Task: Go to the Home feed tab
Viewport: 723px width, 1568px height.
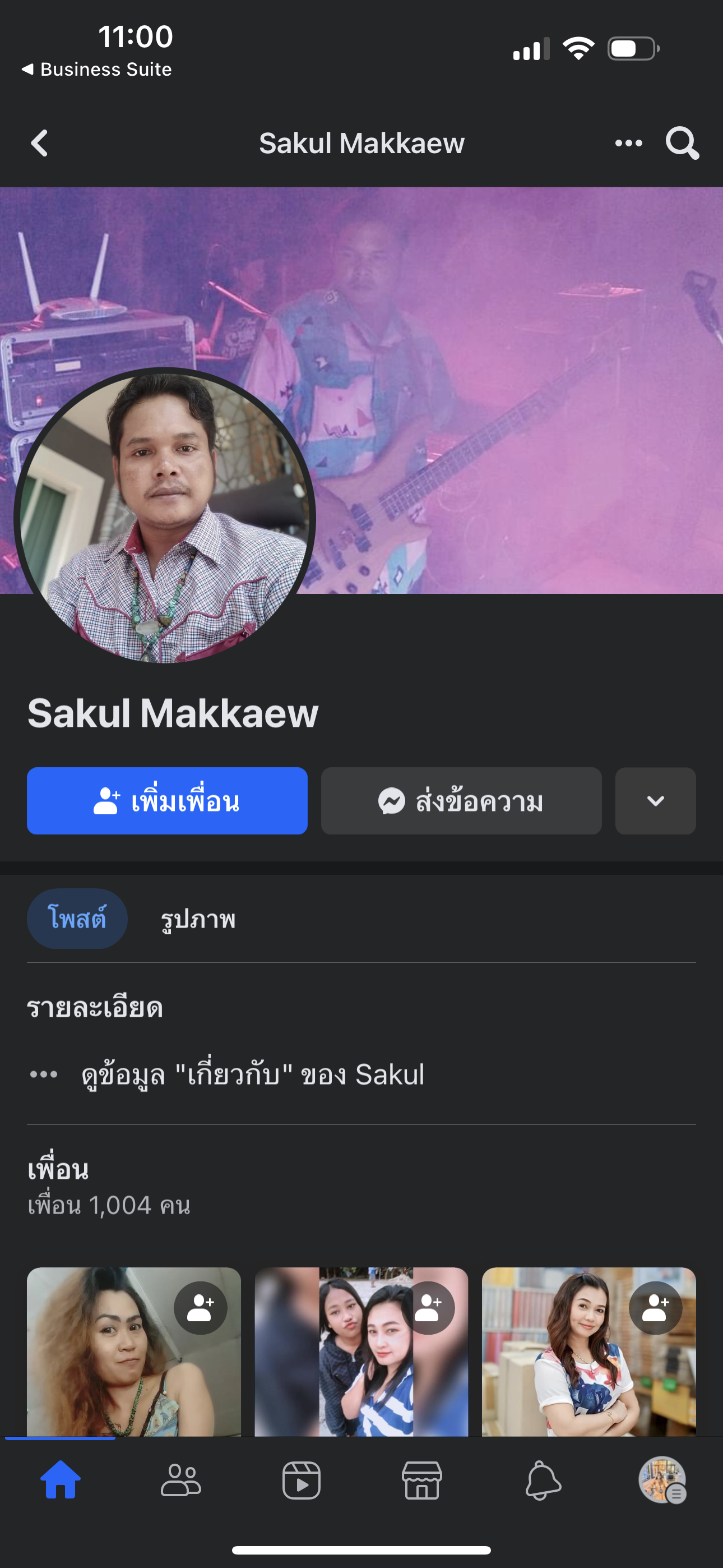Action: pyautogui.click(x=61, y=1481)
